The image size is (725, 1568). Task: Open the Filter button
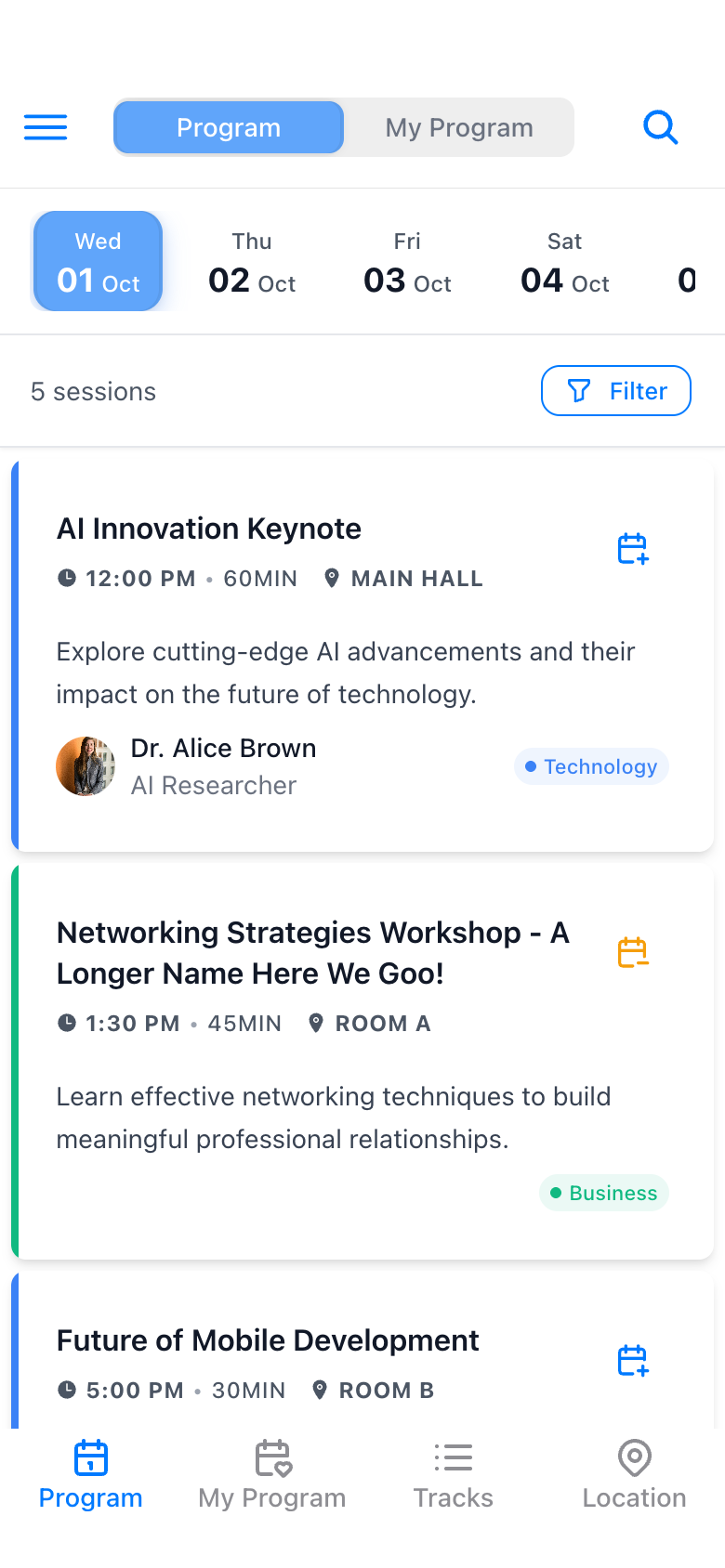pyautogui.click(x=615, y=391)
